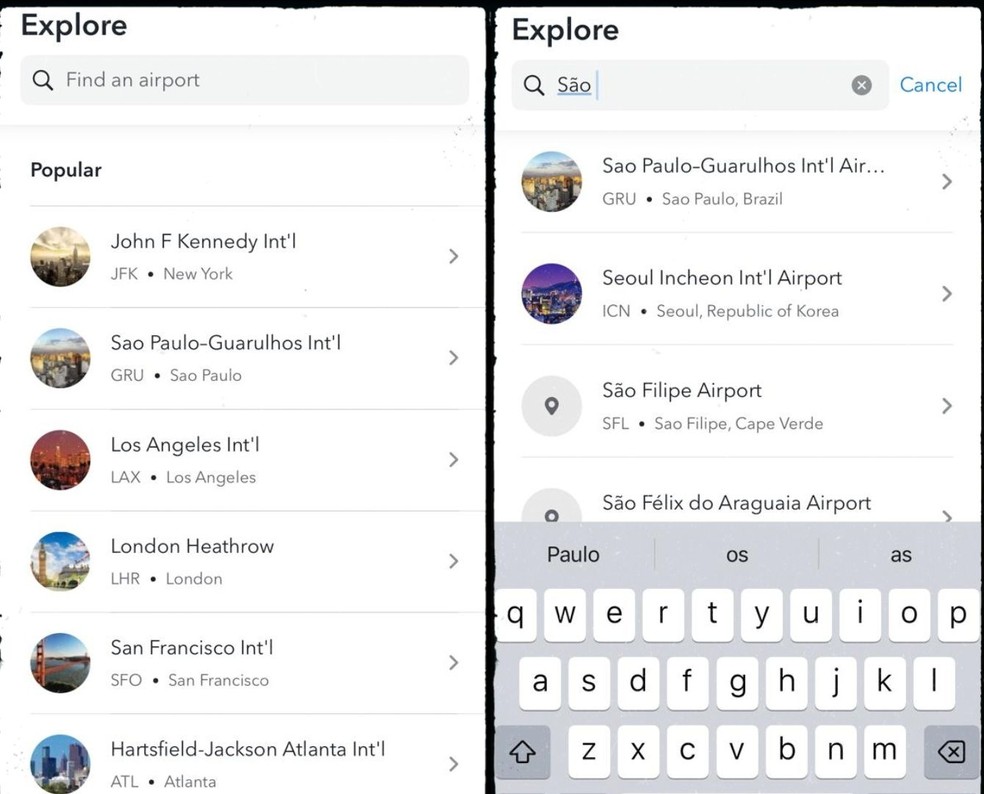
Task: Cancel the airport search
Action: 930,85
